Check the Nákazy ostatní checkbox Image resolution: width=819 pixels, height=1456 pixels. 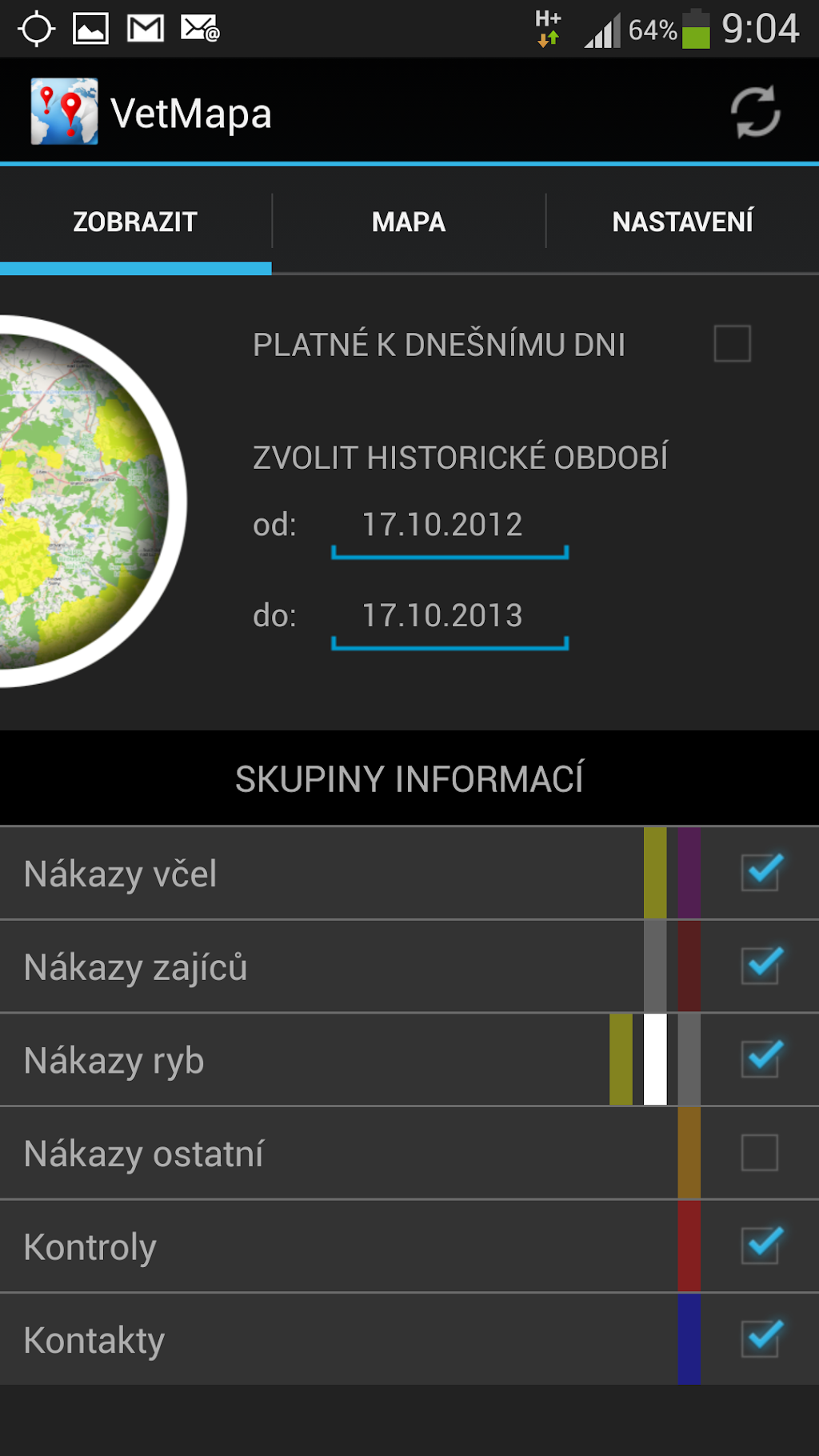point(760,1153)
